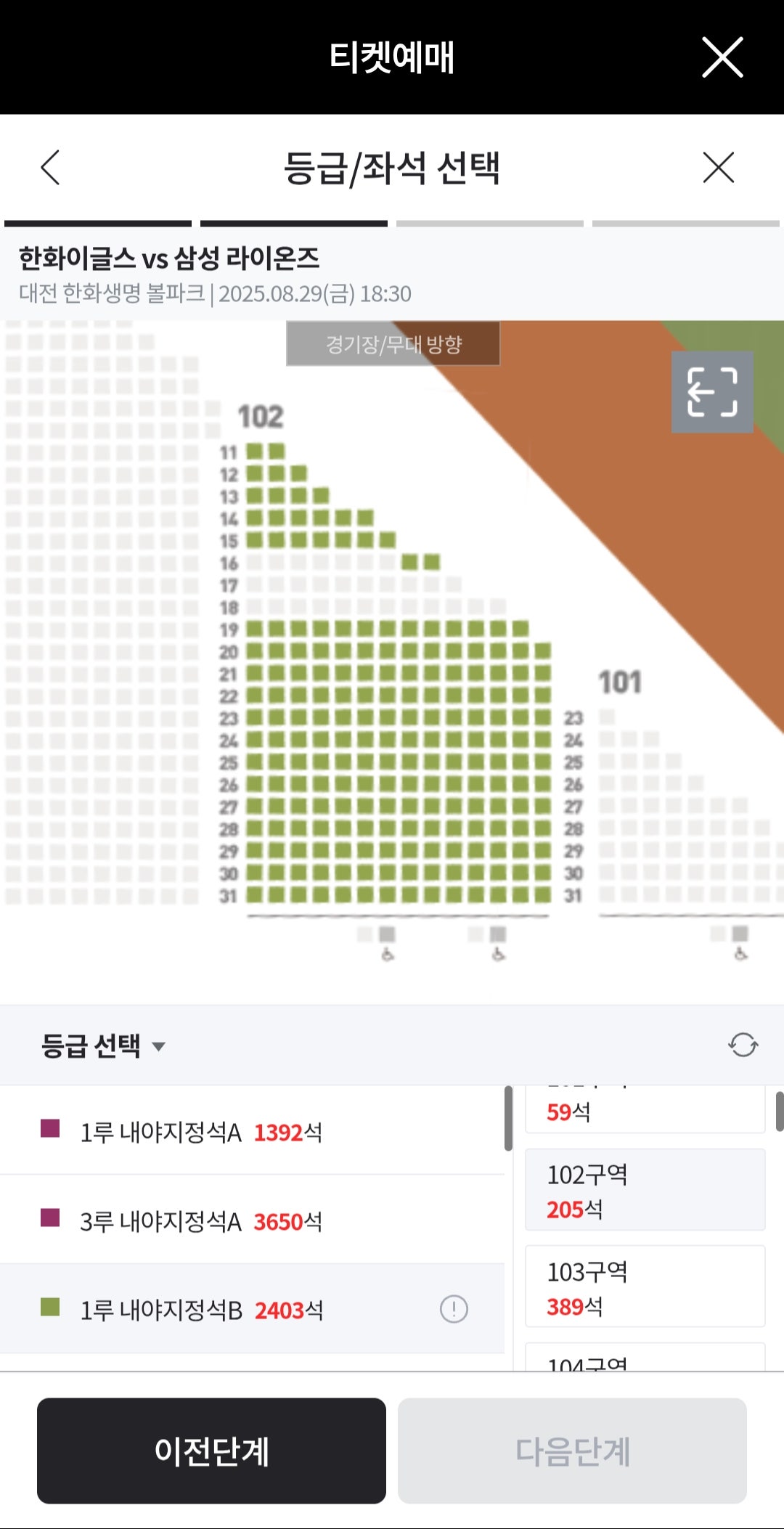
Task: Select 3루 내야지정석A grade
Action: [200, 1221]
